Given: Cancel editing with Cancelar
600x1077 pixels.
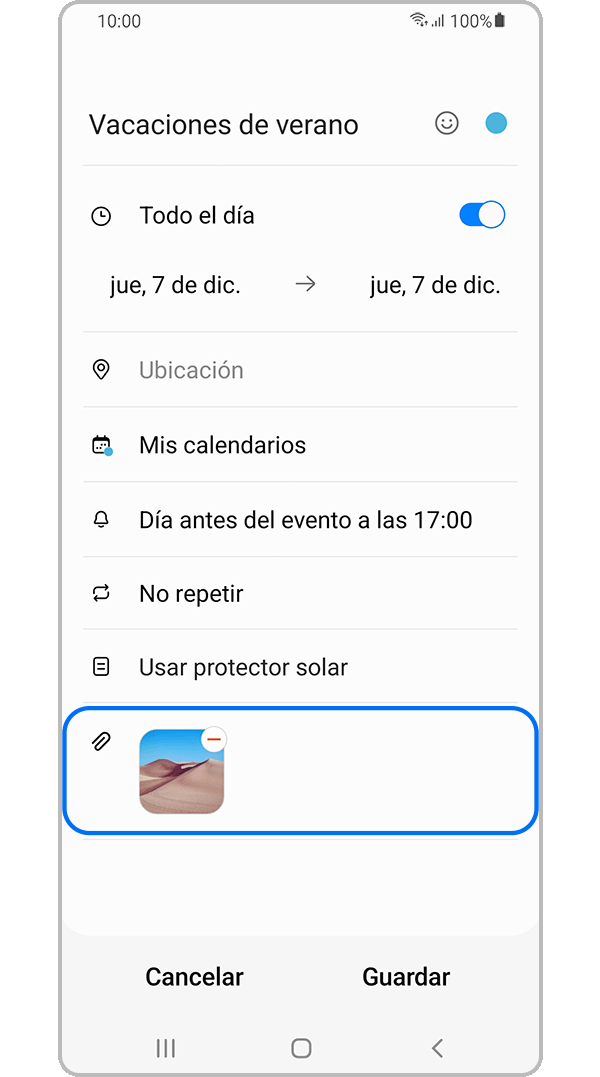Looking at the screenshot, I should (x=194, y=977).
